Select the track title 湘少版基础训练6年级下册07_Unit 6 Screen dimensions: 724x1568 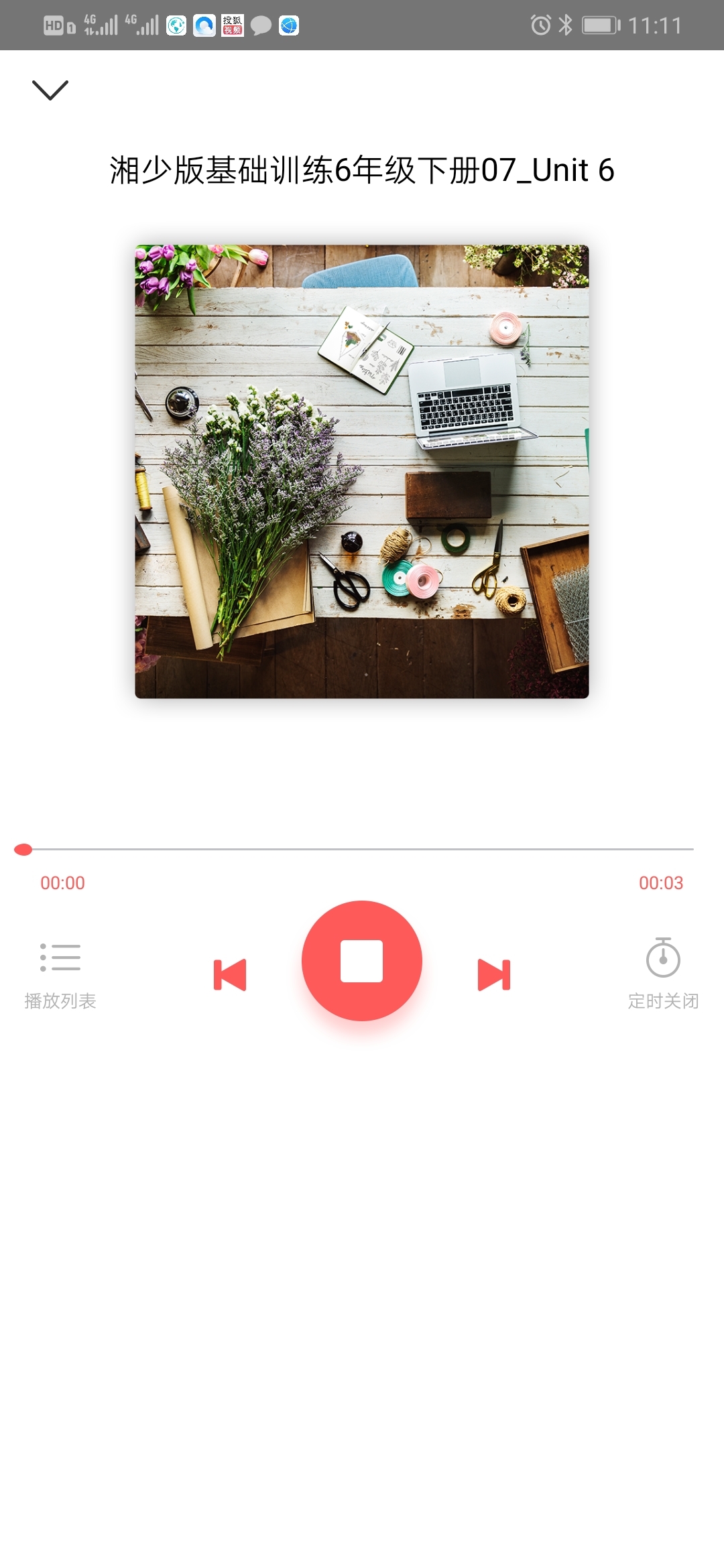[x=362, y=171]
